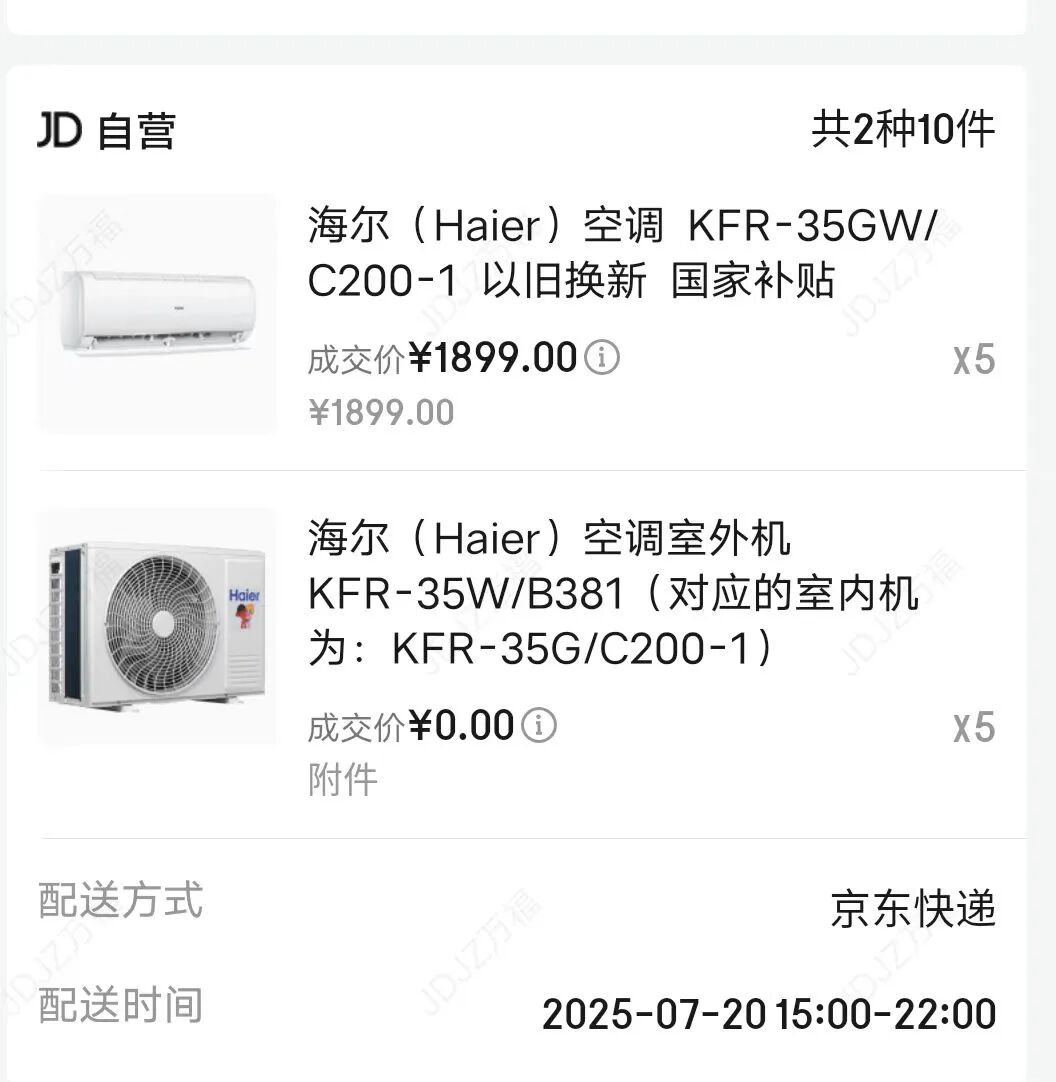Viewport: 1056px width, 1082px height.
Task: Open the Haier KFR-35W/B381 outdoor unit item
Action: [612, 594]
